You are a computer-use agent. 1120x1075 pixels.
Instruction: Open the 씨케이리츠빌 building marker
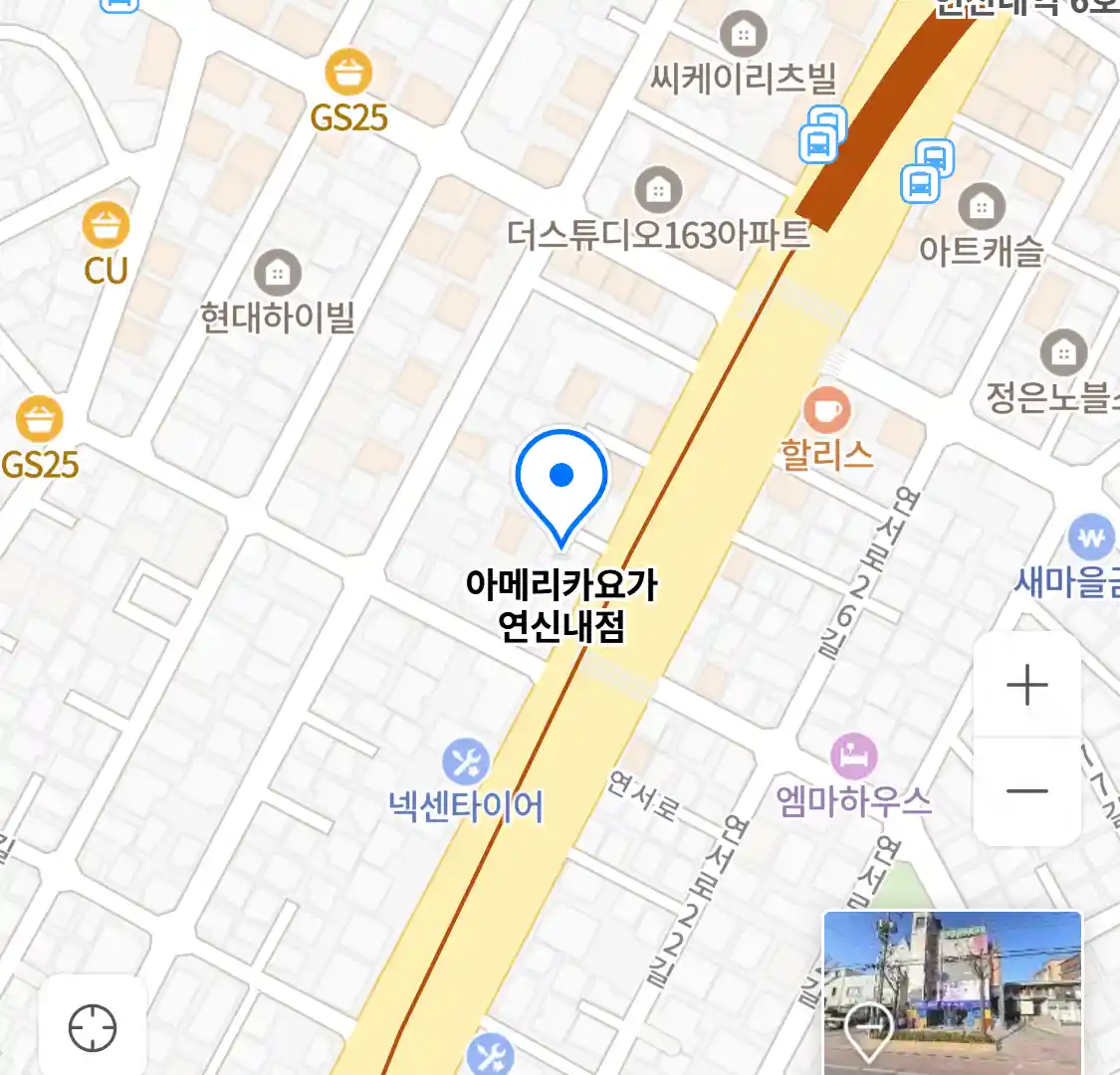[743, 36]
